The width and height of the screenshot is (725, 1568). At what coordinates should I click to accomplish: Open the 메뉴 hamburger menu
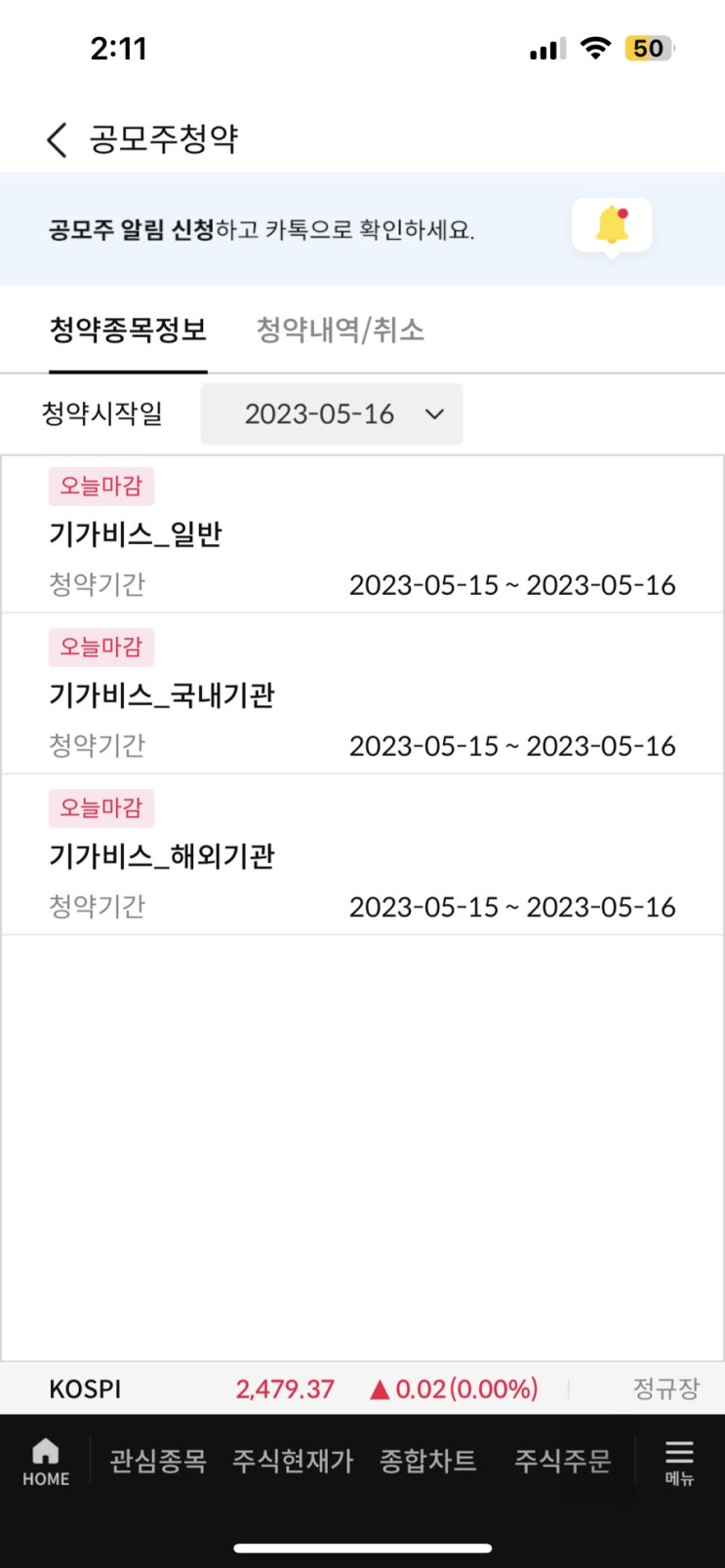coord(679,1462)
